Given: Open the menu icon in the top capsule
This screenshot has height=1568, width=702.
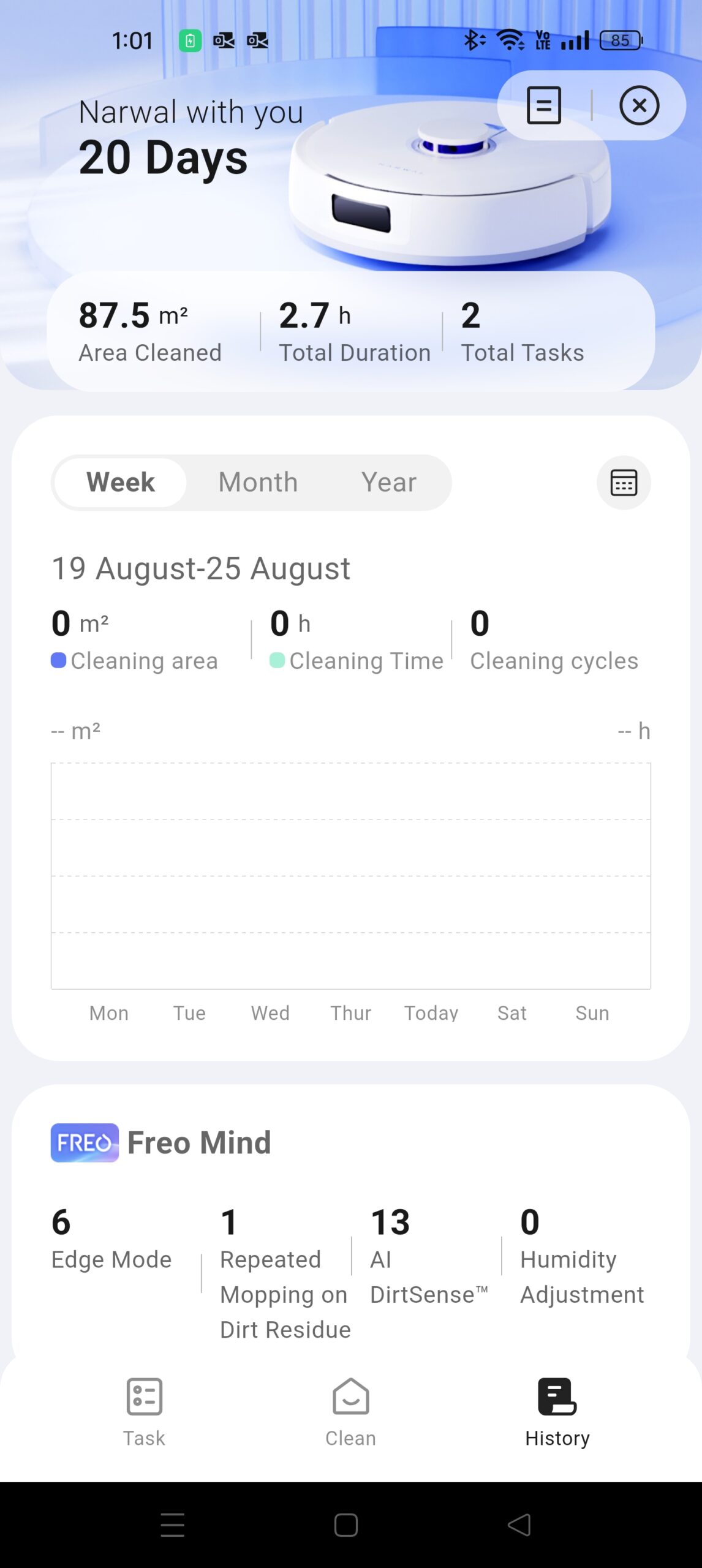Looking at the screenshot, I should (x=544, y=105).
